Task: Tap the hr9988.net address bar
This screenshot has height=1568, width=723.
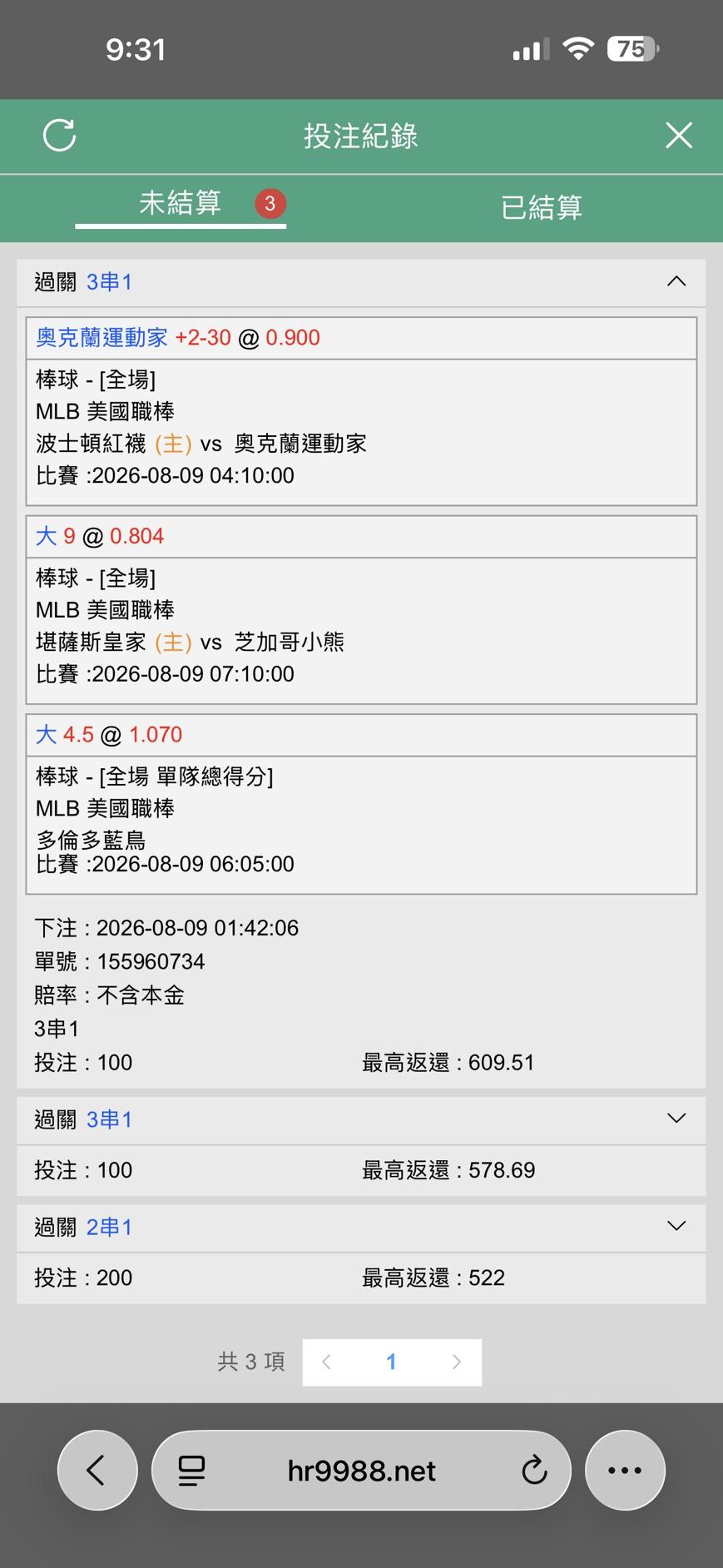Action: click(x=361, y=1471)
